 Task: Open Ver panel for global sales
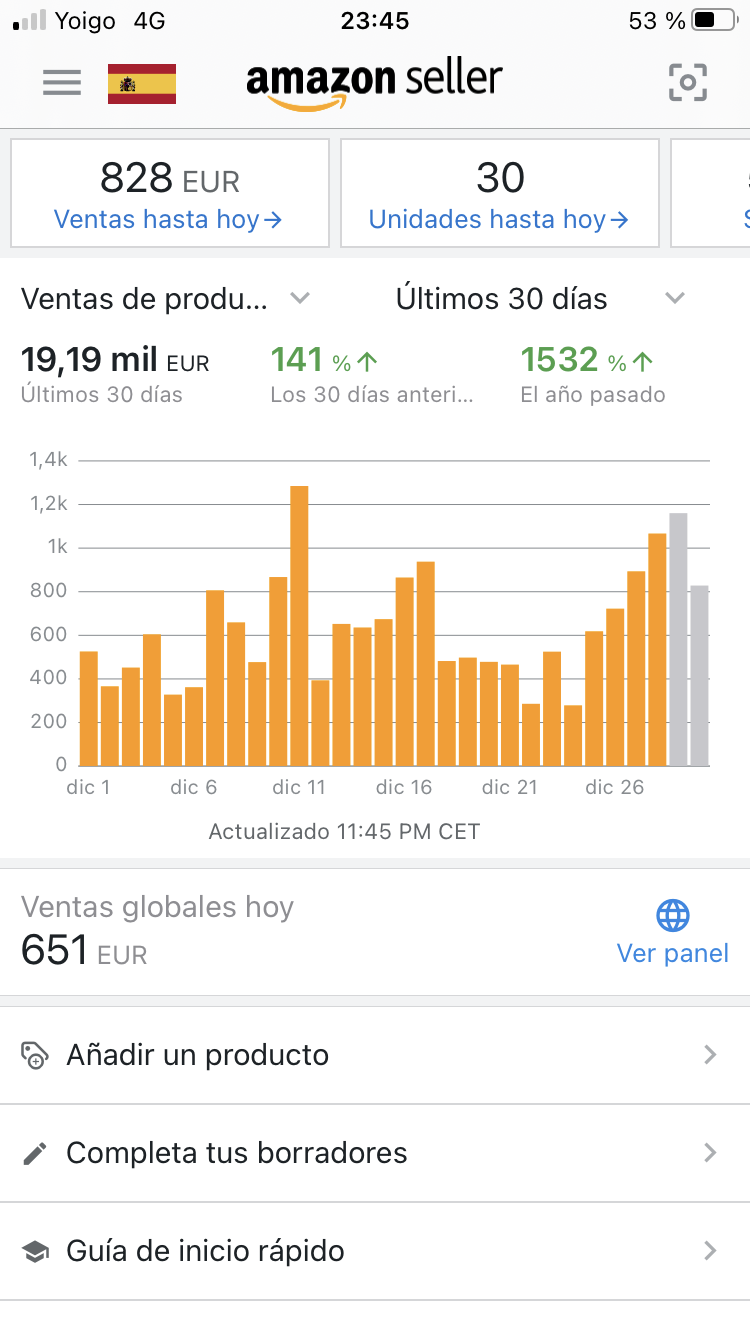pos(673,933)
